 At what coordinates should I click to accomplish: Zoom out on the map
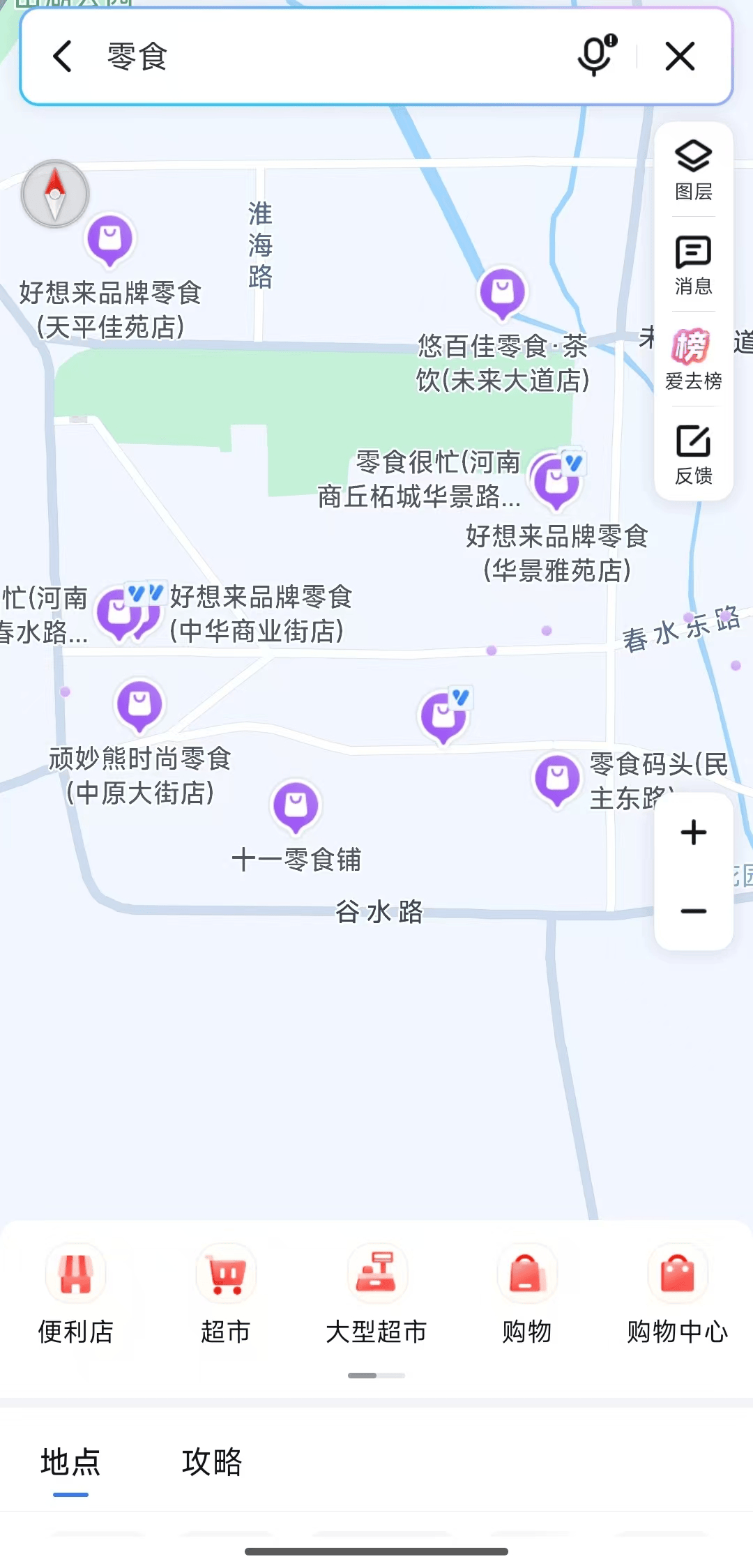[x=693, y=911]
